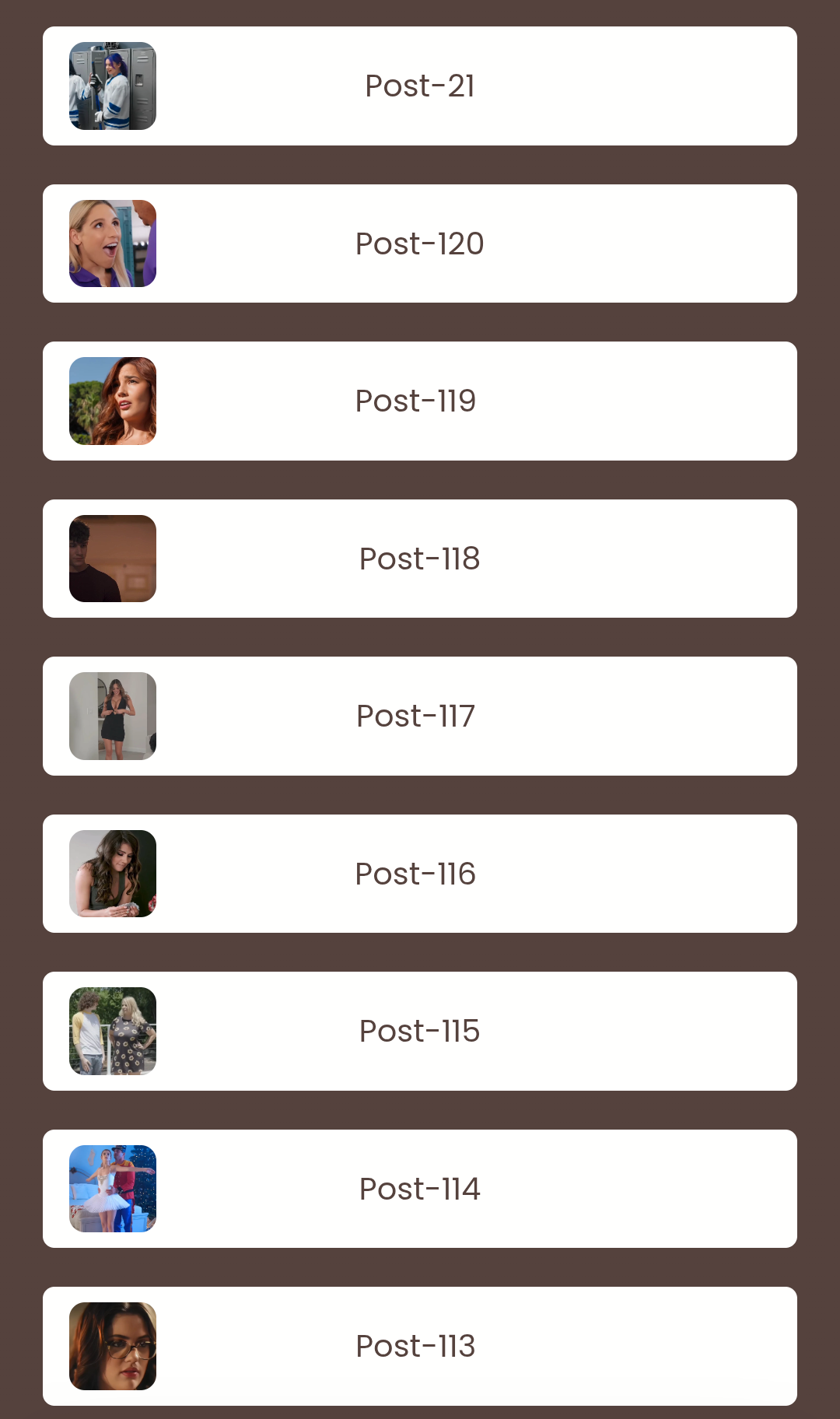
Task: Open the Post-114 entry
Action: tap(420, 1189)
